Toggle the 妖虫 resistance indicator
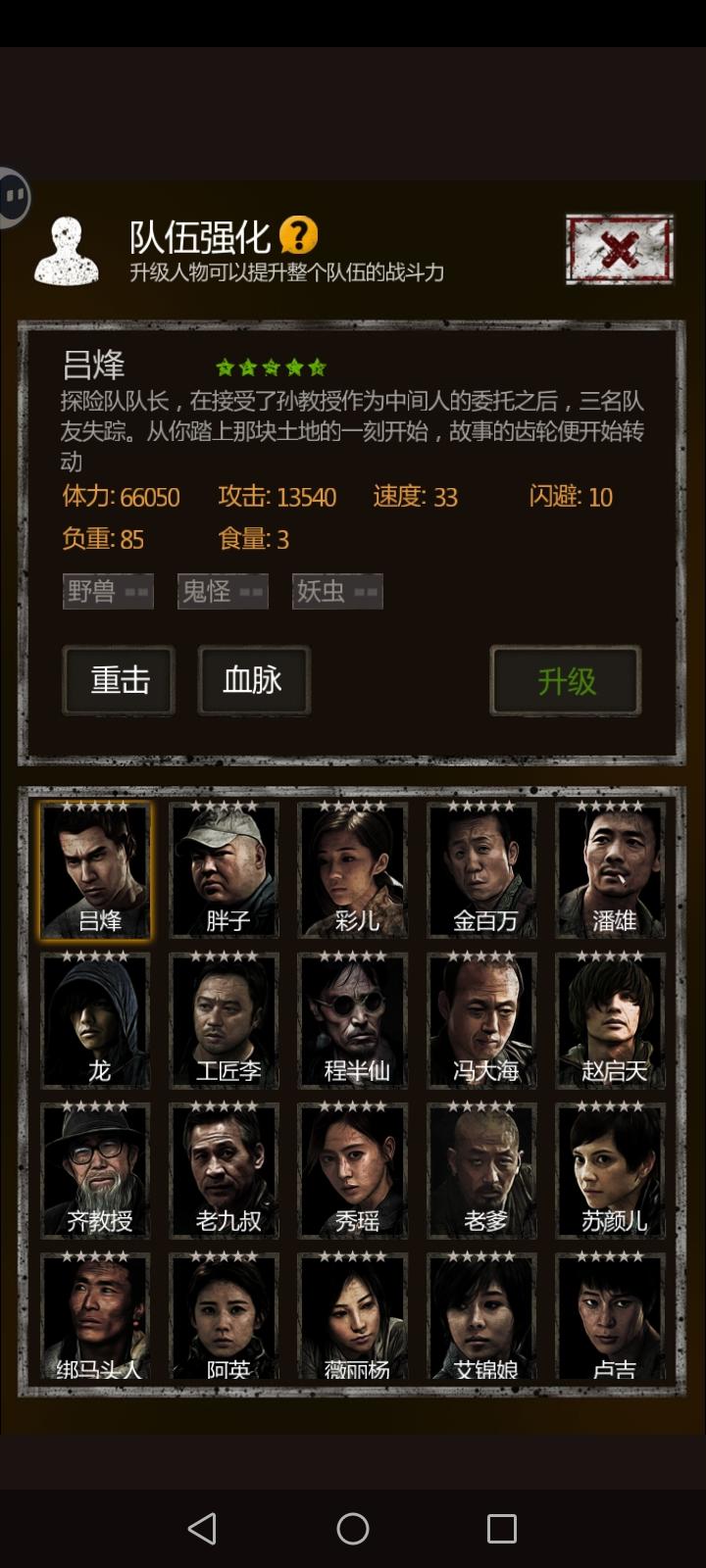Image resolution: width=706 pixels, height=1568 pixels. pos(336,590)
